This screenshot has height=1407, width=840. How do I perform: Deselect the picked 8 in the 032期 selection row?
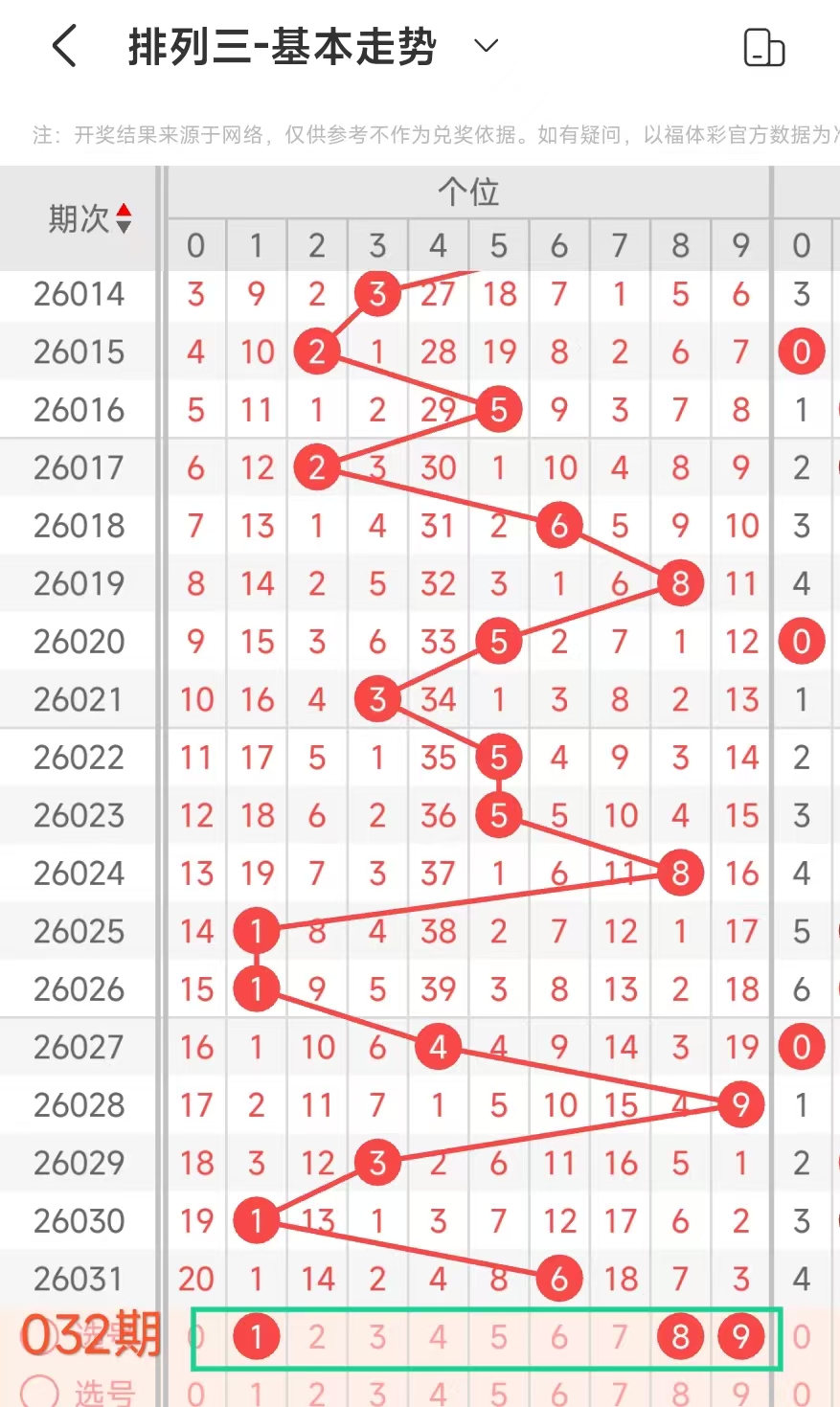point(680,1336)
